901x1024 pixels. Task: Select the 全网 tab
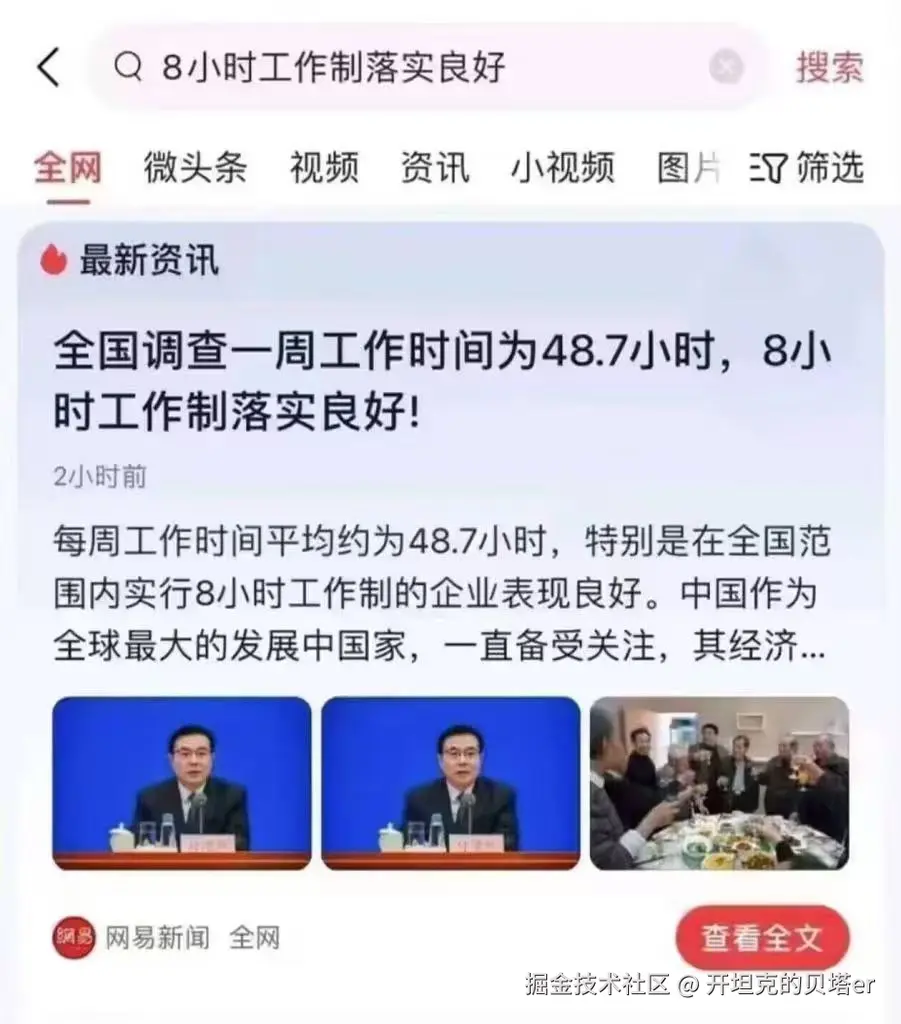[x=67, y=167]
